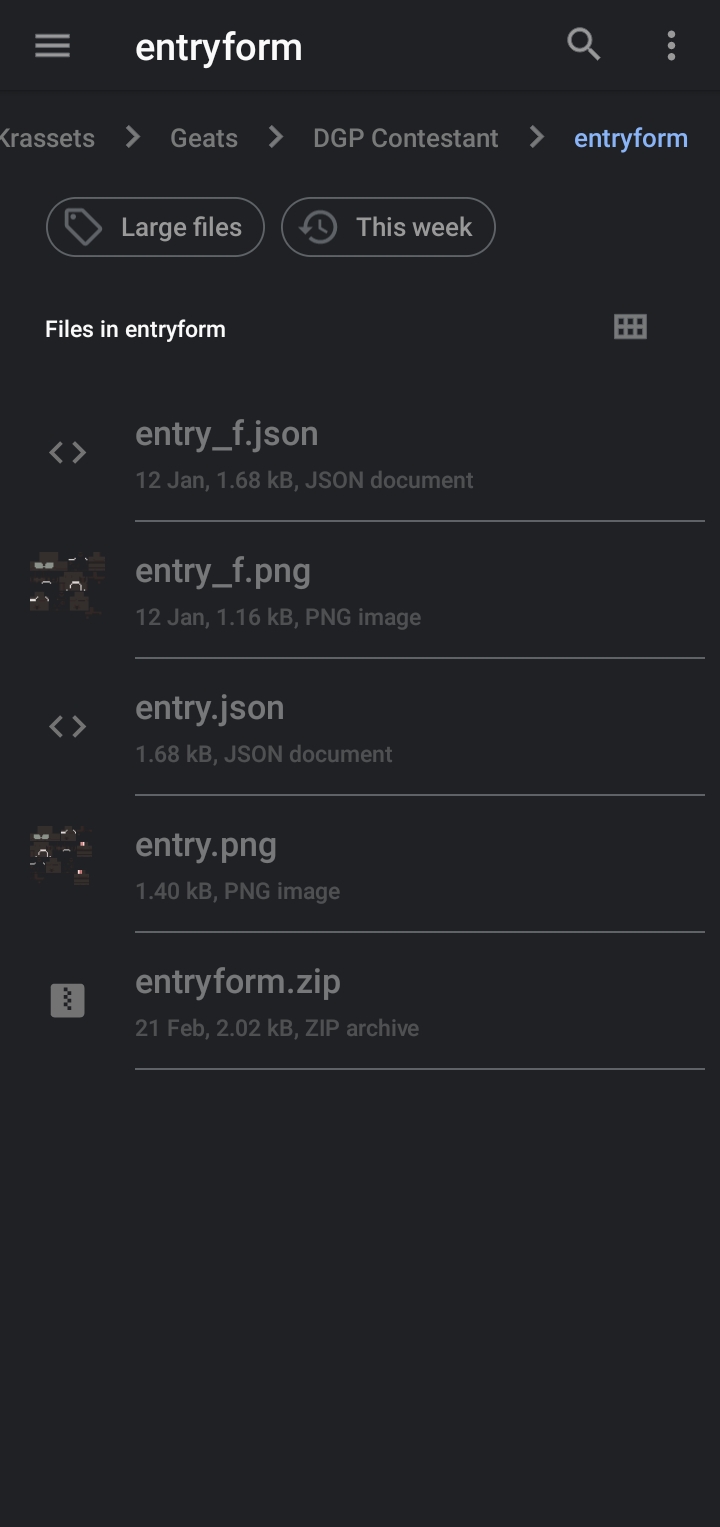Switch to grid view using the grid icon
The width and height of the screenshot is (720, 1527).
(630, 326)
